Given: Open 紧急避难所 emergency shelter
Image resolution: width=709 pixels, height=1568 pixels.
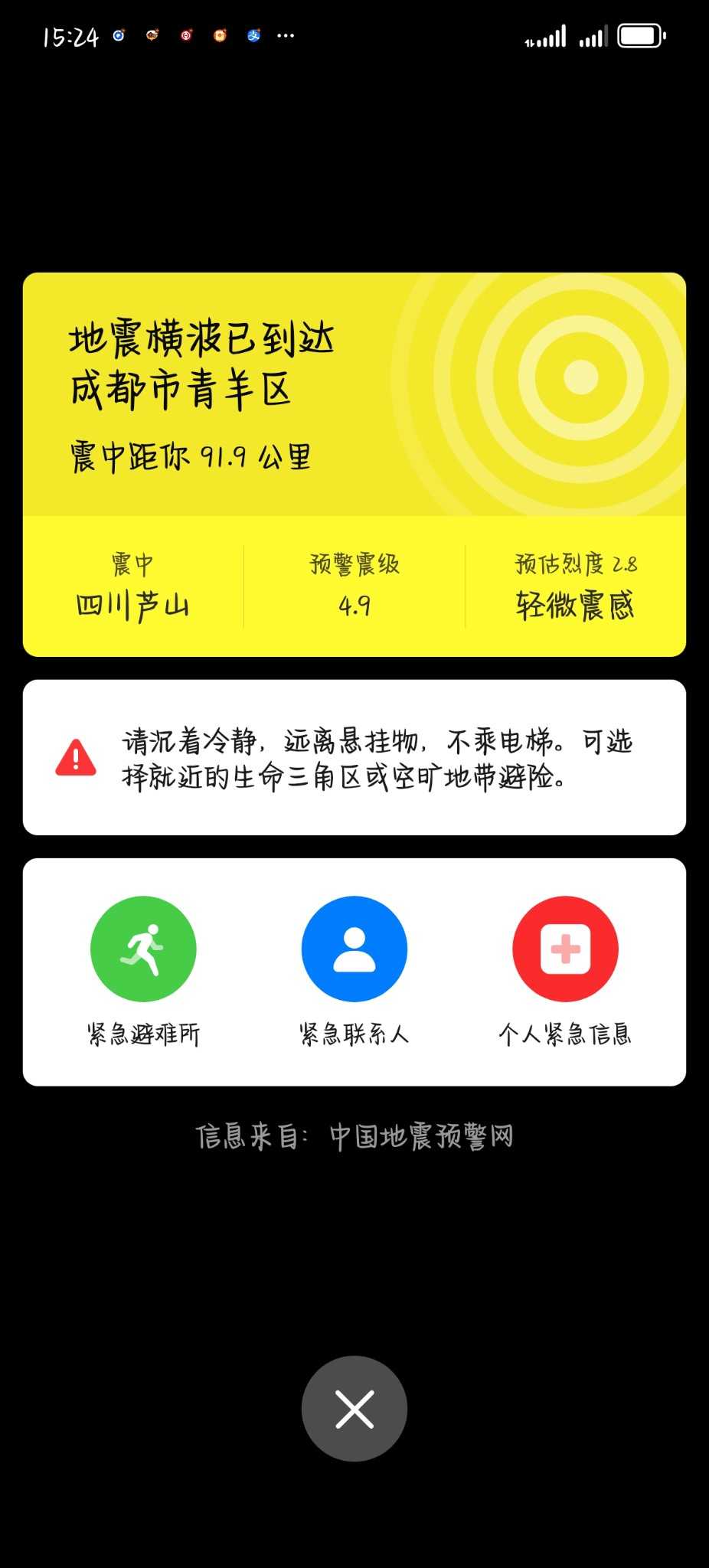Looking at the screenshot, I should (x=143, y=949).
